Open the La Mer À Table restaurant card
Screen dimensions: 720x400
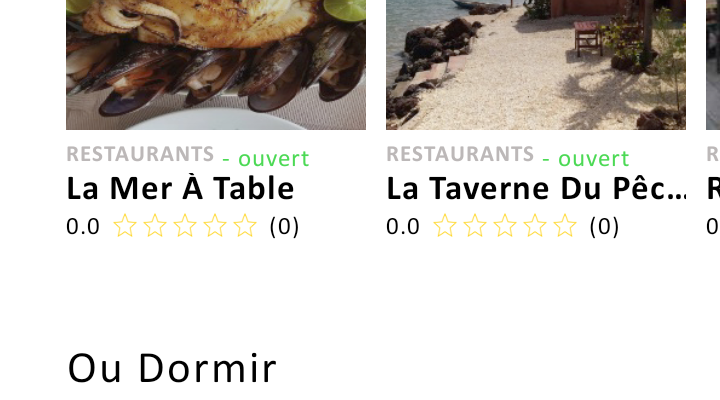pyautogui.click(x=181, y=188)
